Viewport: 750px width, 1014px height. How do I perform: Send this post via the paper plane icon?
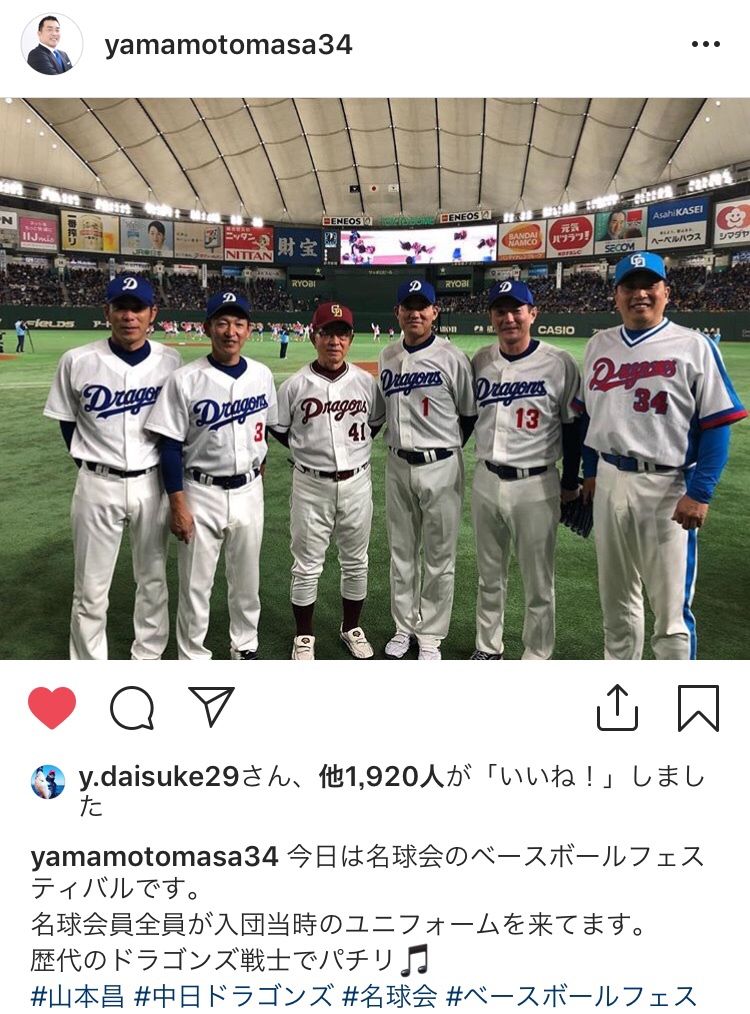211,707
